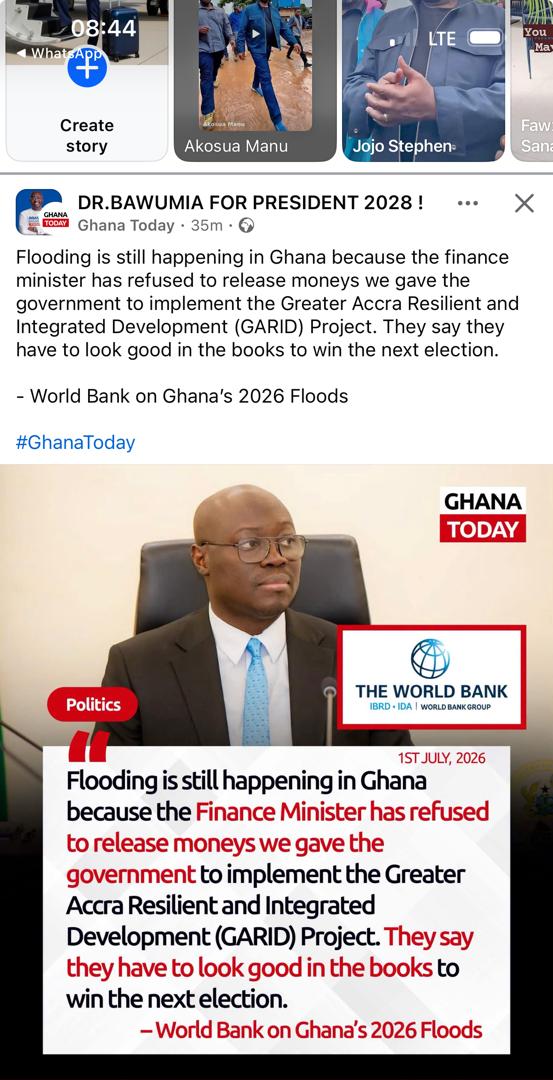Return to WhatsApp via back link
This screenshot has height=1080, width=553.
[59, 54]
